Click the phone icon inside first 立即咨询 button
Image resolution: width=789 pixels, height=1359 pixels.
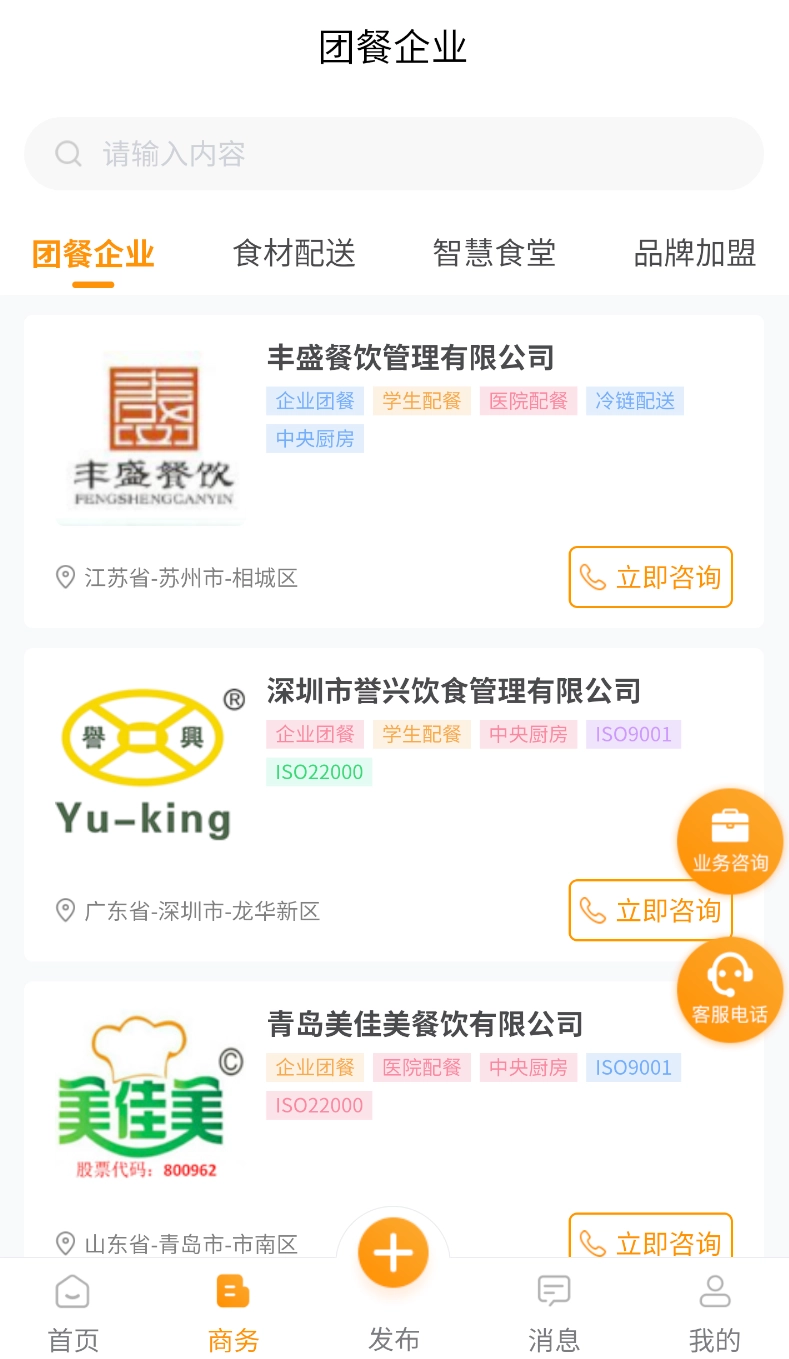[592, 577]
